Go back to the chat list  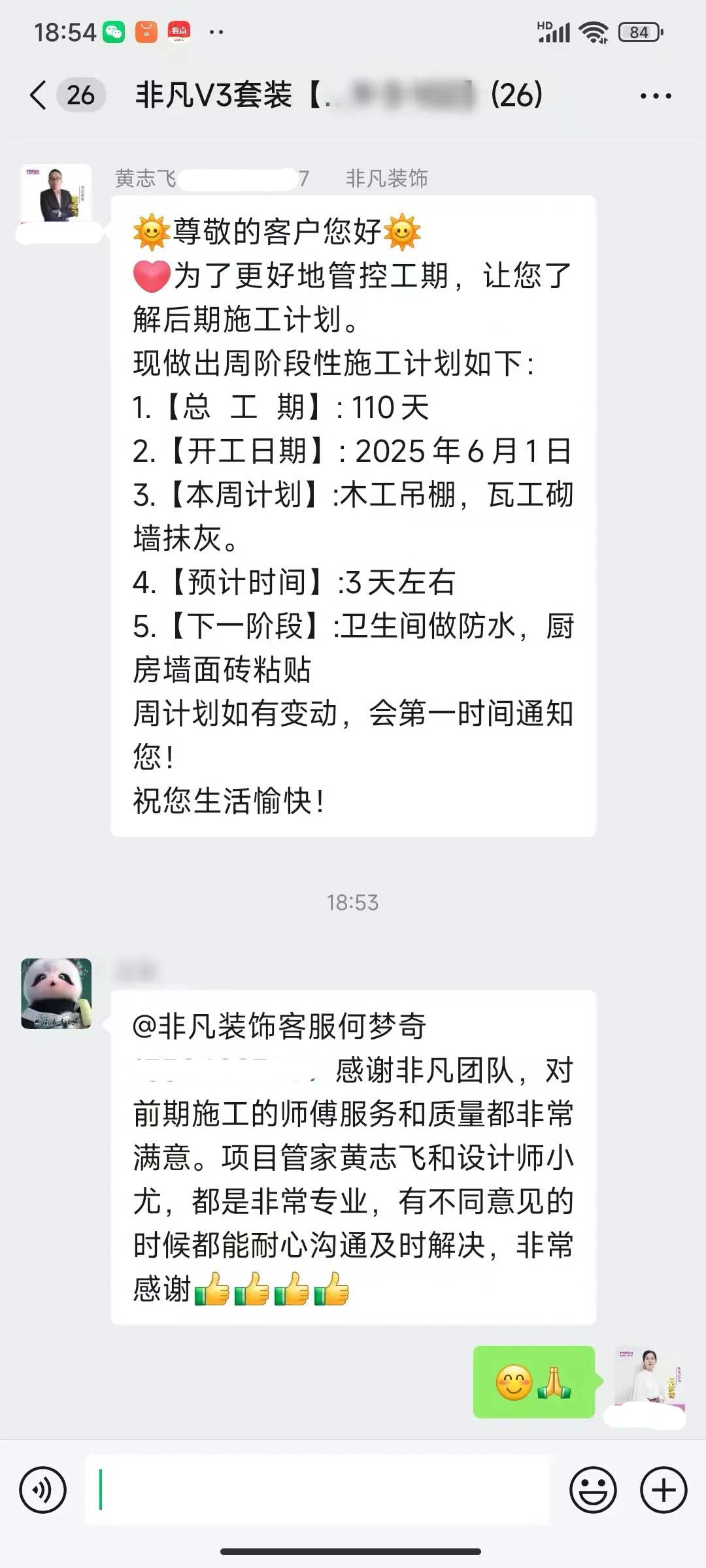pos(39,95)
